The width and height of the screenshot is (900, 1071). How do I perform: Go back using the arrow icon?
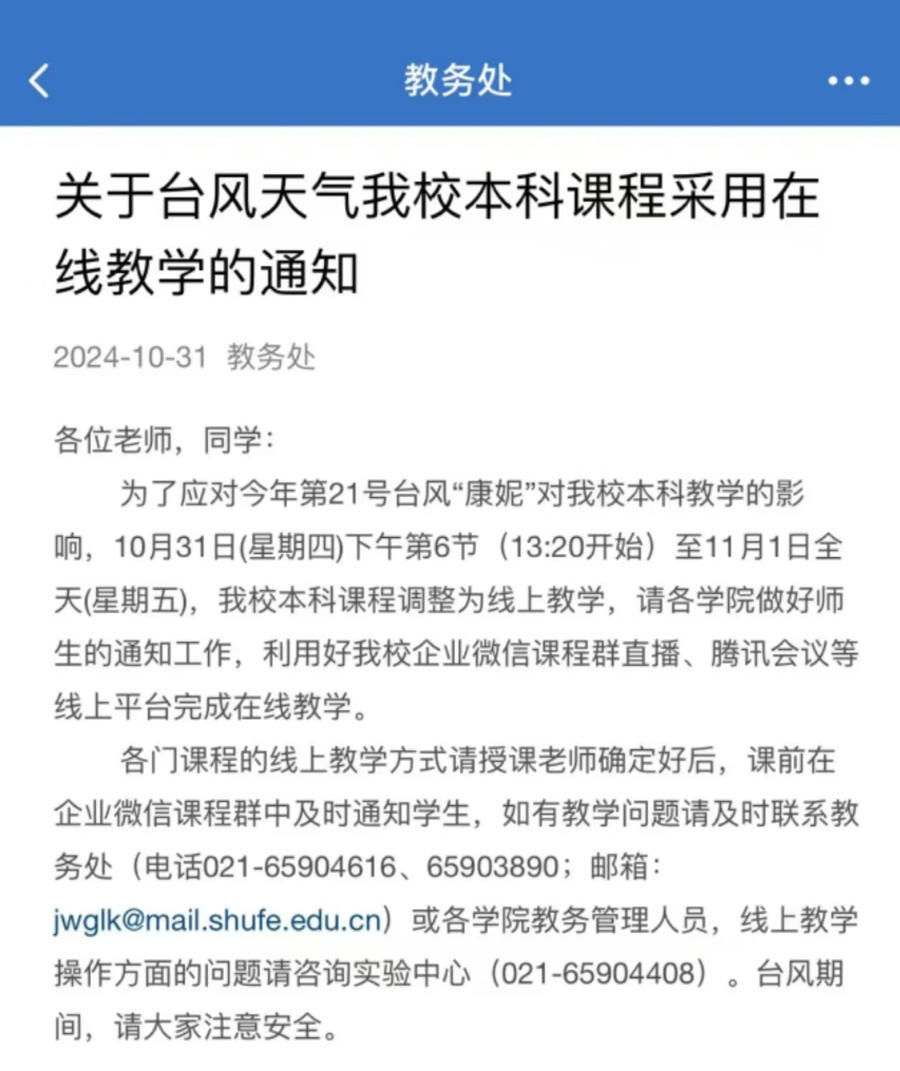coord(39,80)
